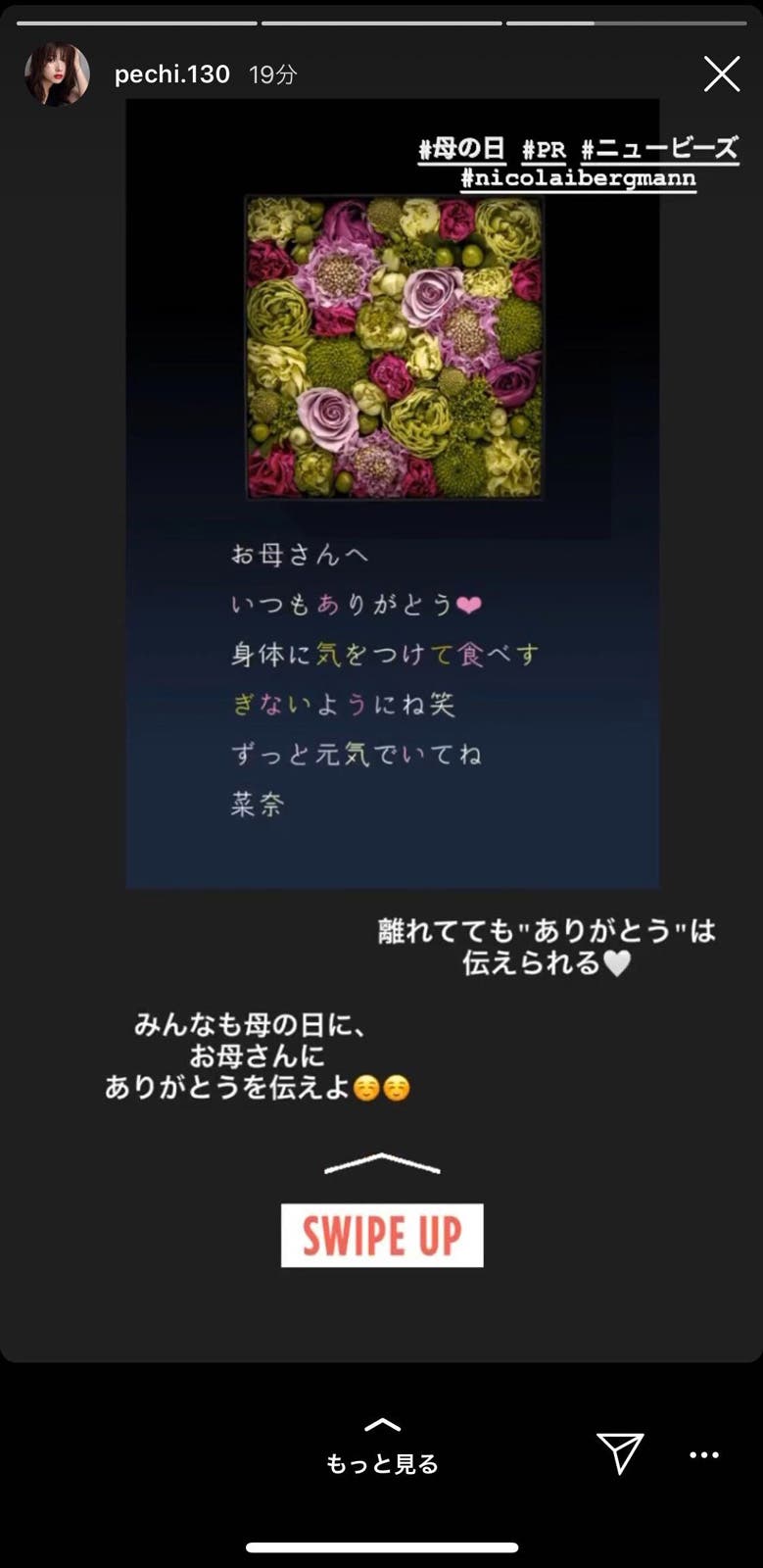Open the #PR hashtag
Viewport: 763px width, 1568px height.
coord(544,150)
